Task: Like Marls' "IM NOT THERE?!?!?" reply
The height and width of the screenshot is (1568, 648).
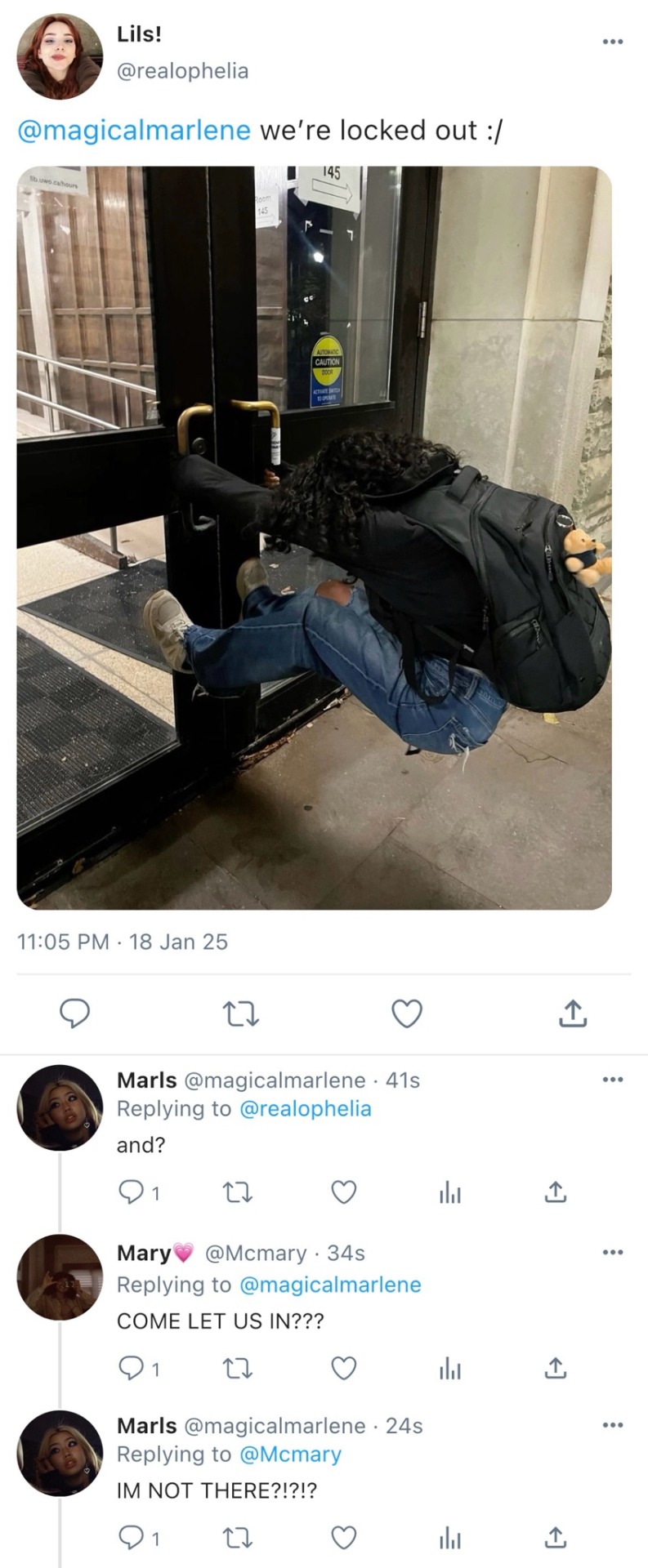Action: tap(343, 1538)
